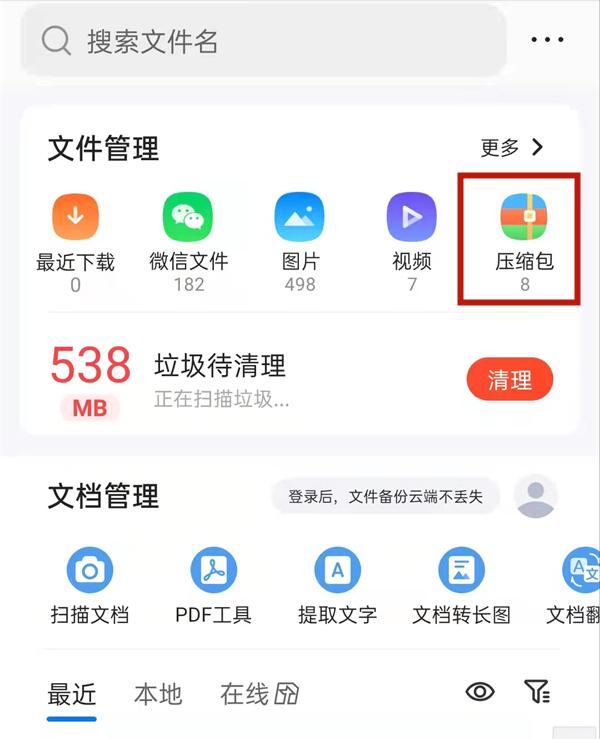The width and height of the screenshot is (600, 739).
Task: Open 更多 in file management
Action: tap(512, 148)
